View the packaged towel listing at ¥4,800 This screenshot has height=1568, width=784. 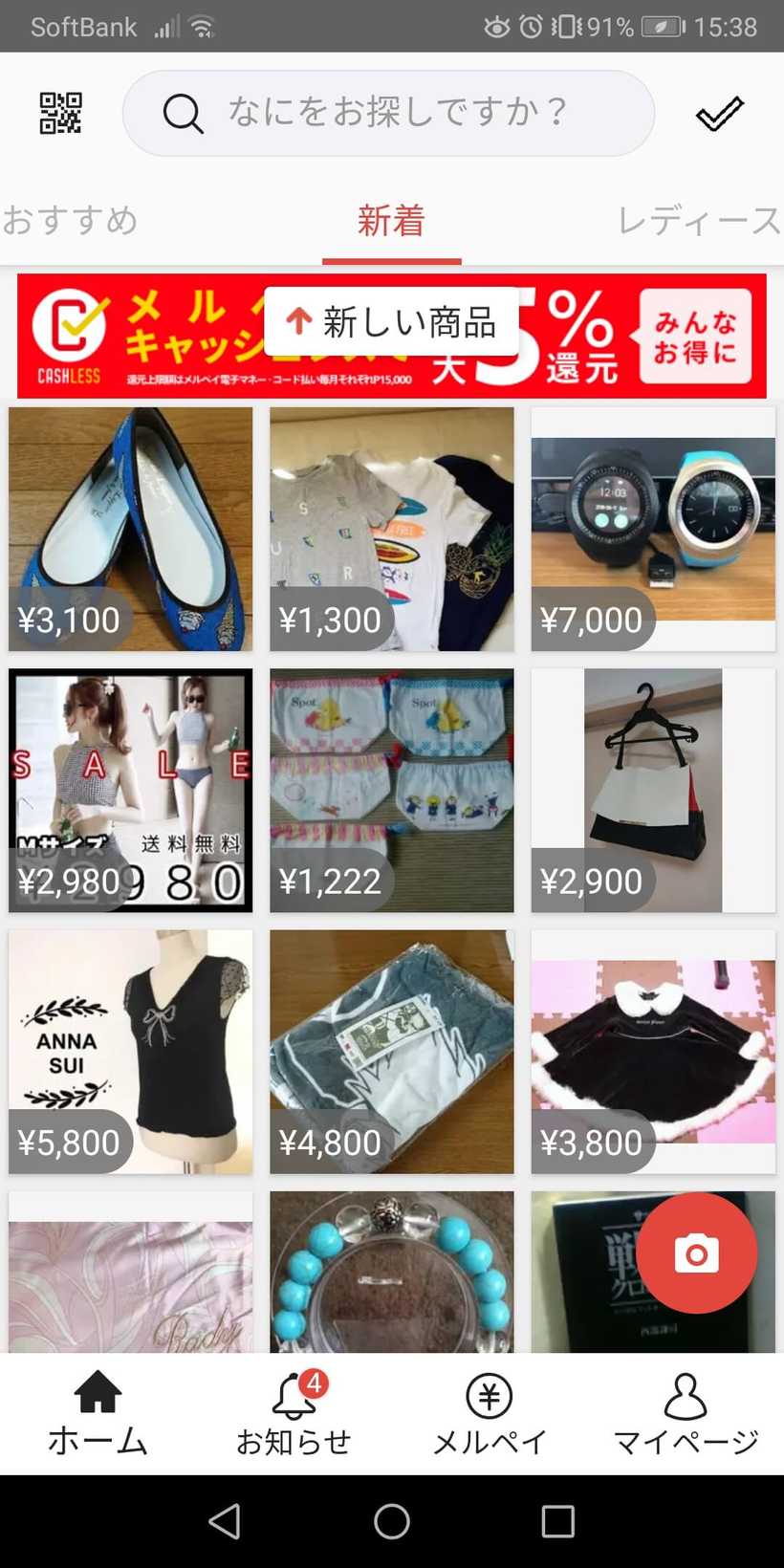[392, 1052]
